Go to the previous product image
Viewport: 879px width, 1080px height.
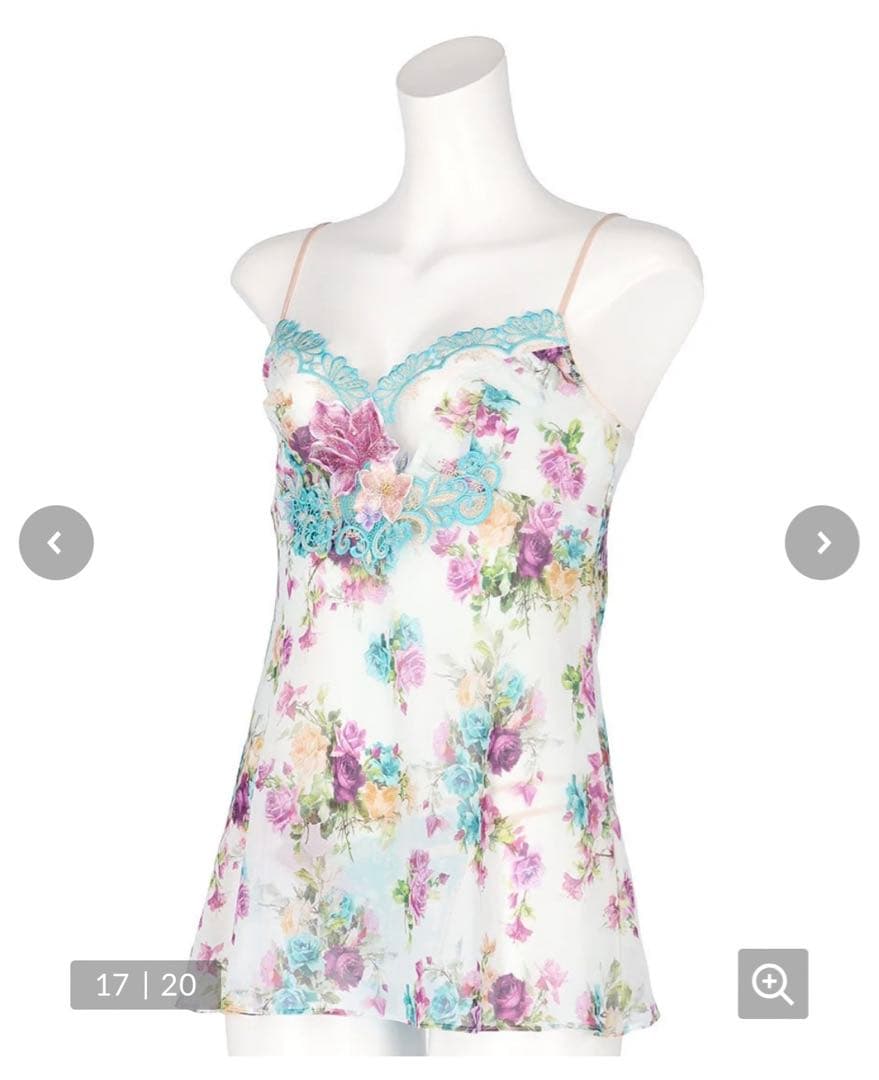(x=56, y=543)
